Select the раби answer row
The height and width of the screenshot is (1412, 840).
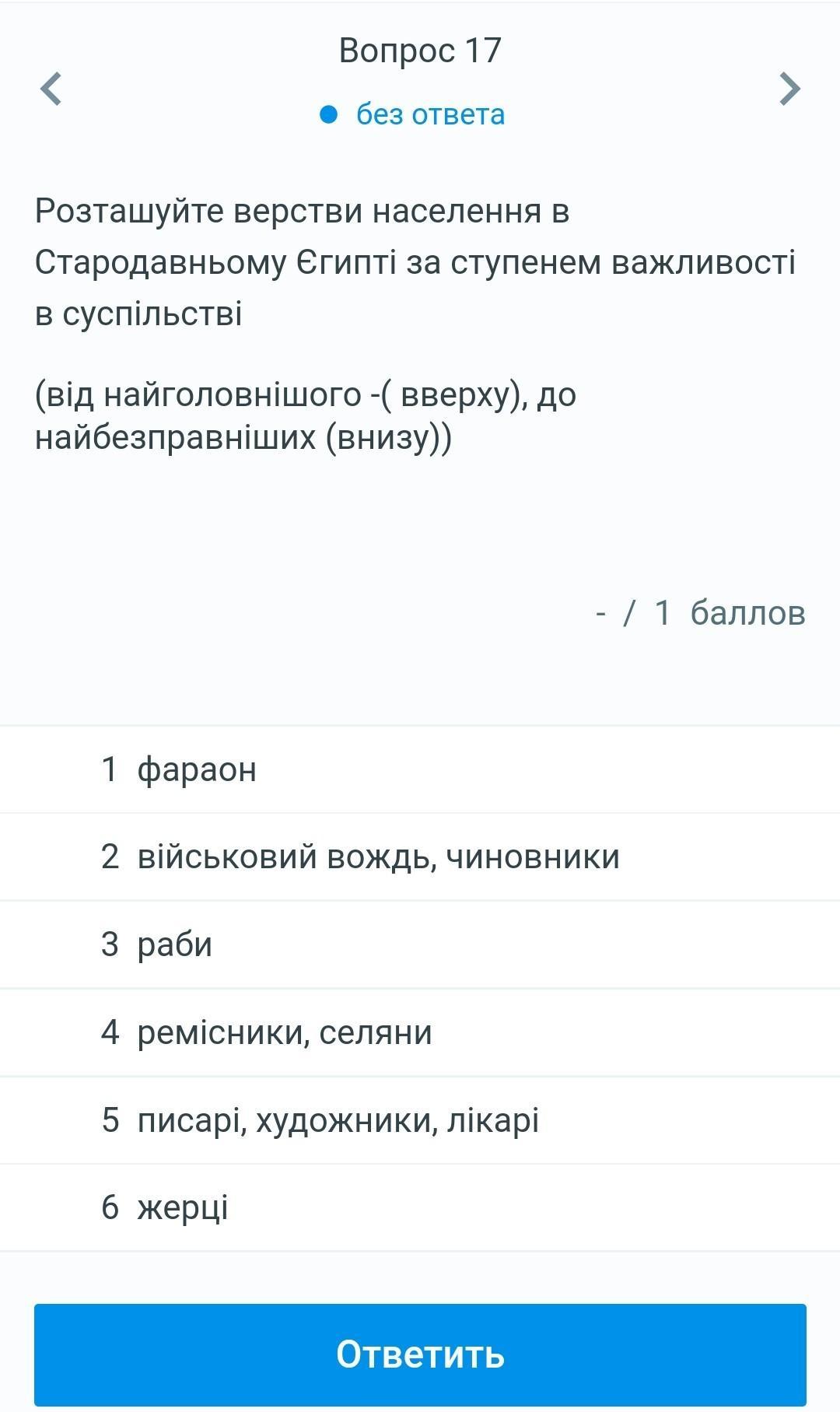pyautogui.click(x=420, y=945)
